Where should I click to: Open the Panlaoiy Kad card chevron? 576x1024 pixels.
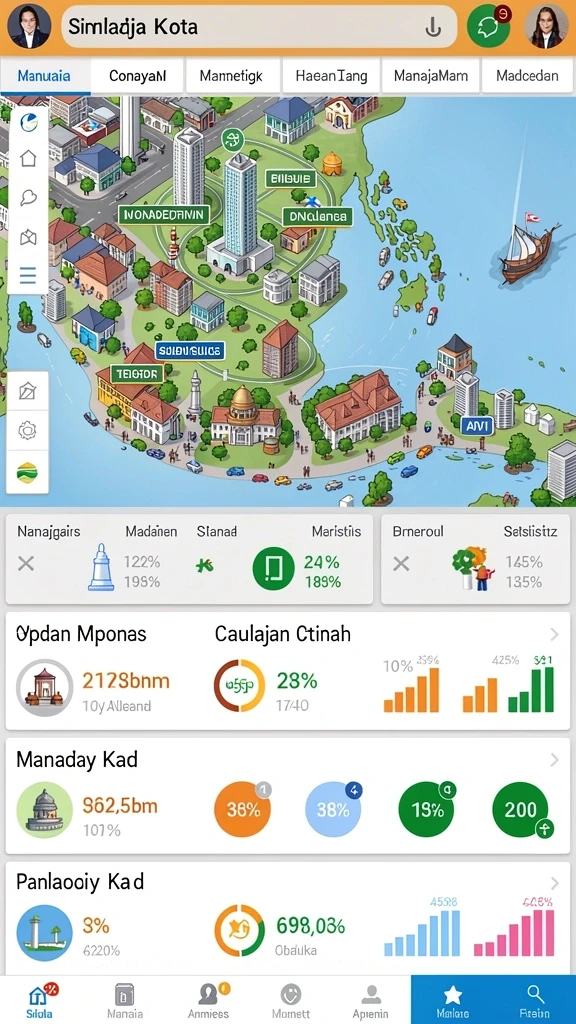(x=554, y=884)
